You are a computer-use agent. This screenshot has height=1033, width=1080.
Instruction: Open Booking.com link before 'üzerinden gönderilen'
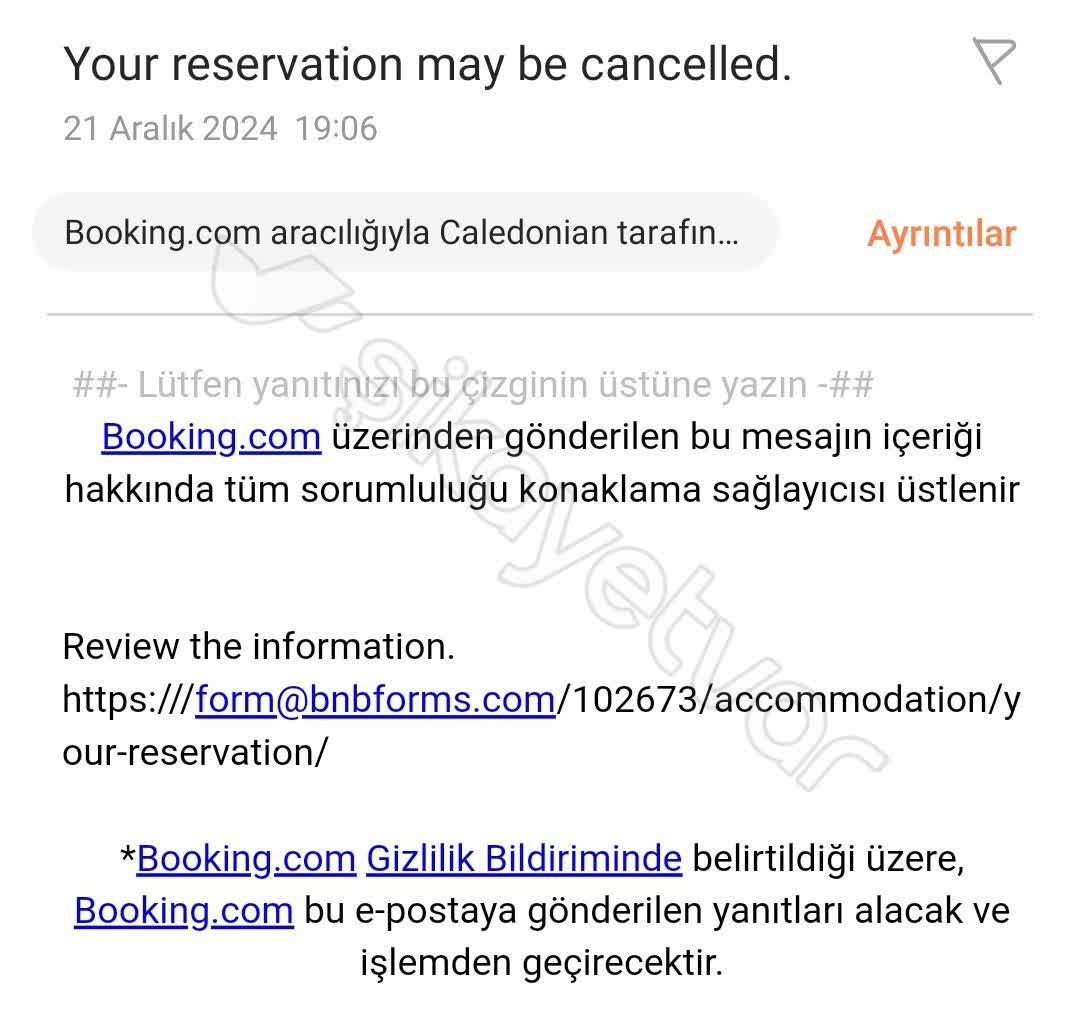tap(211, 438)
